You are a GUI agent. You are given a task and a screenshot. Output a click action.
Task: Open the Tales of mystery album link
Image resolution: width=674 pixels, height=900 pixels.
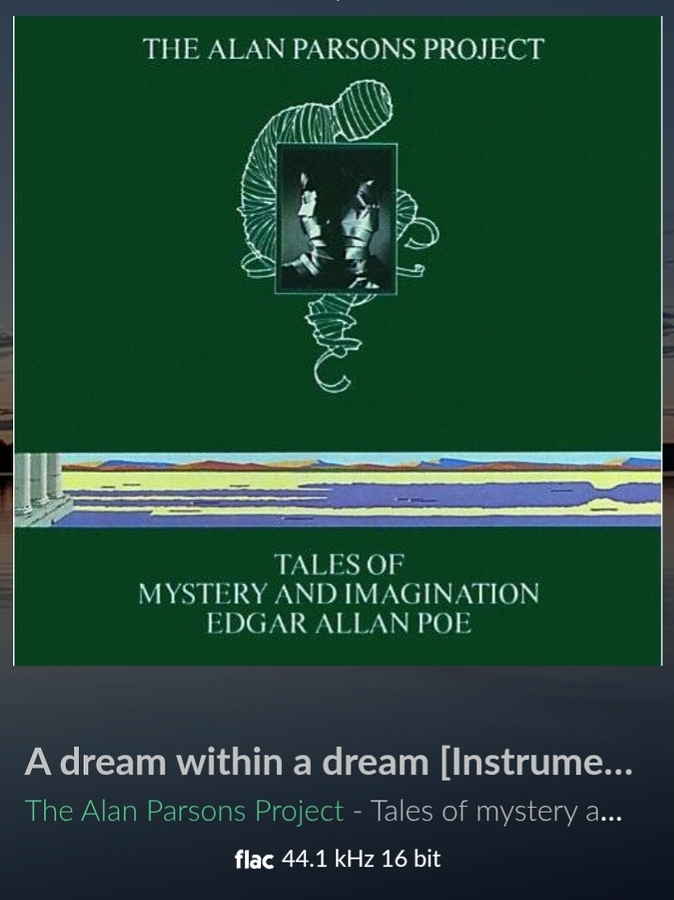(496, 811)
